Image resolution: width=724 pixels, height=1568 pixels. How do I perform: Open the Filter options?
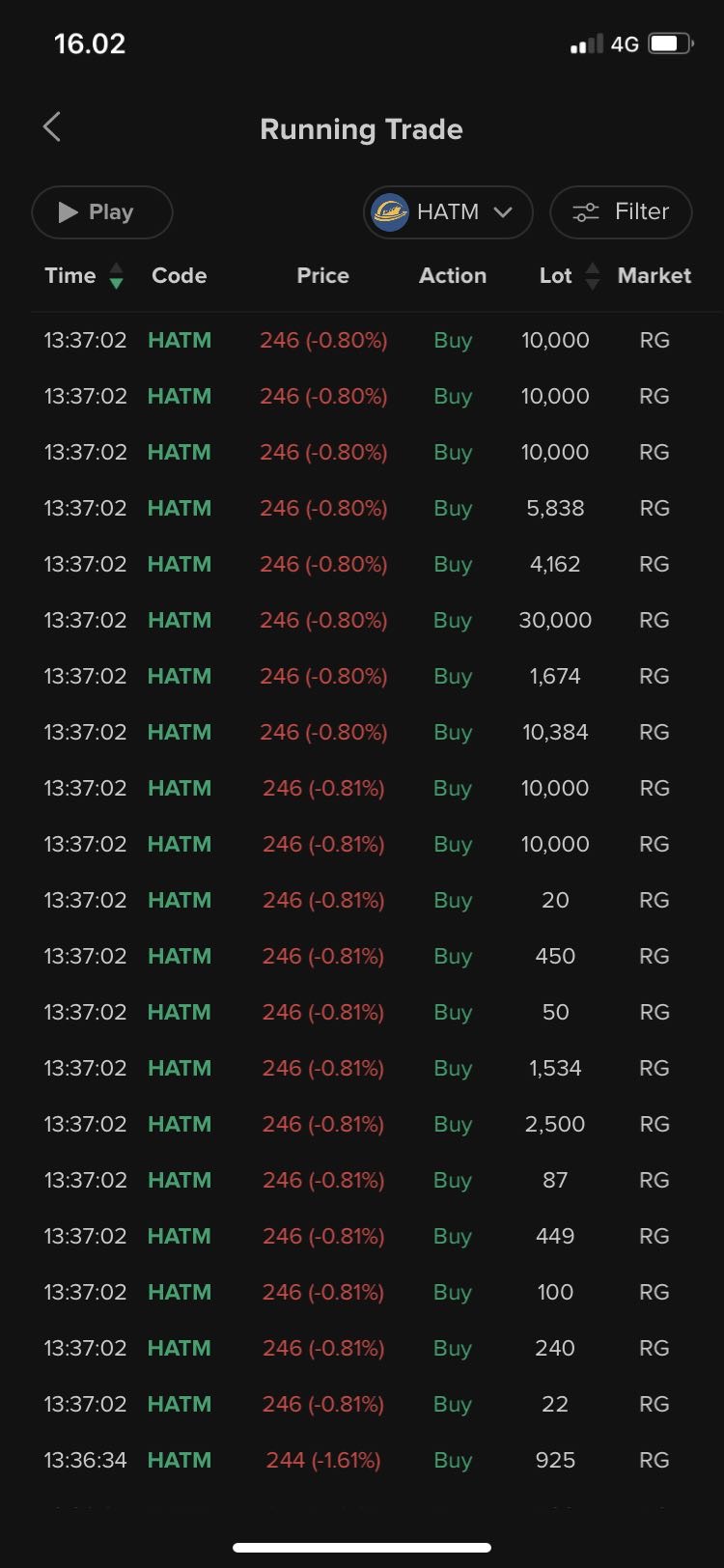(x=621, y=212)
